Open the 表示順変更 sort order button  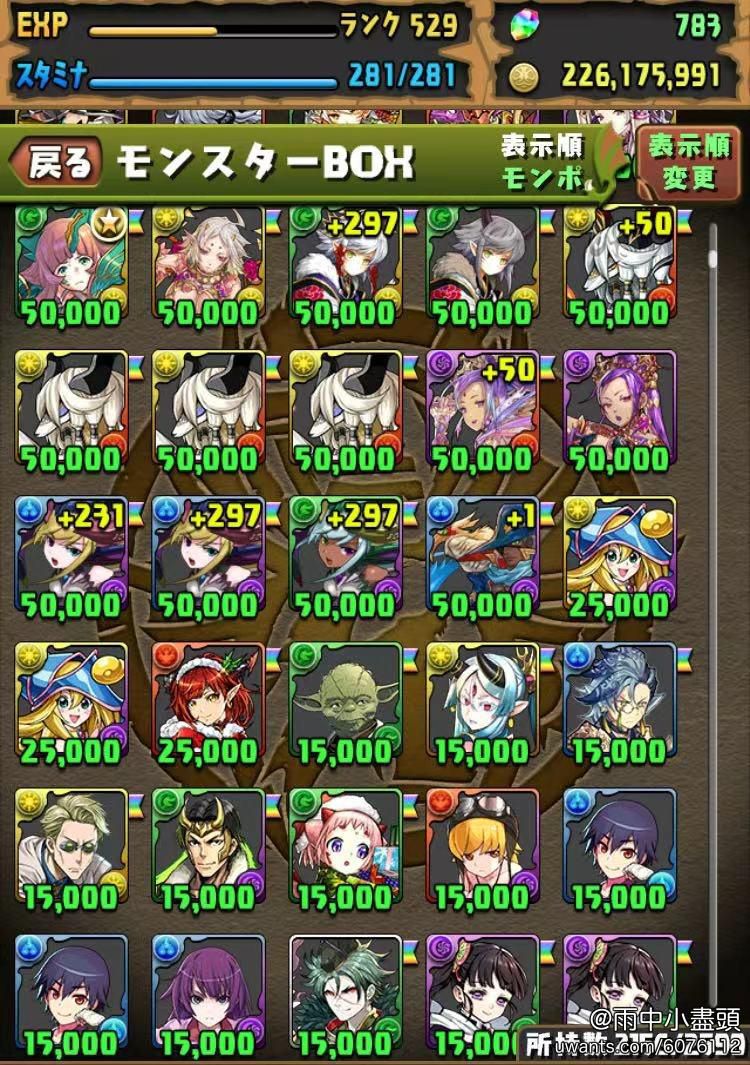[688, 162]
